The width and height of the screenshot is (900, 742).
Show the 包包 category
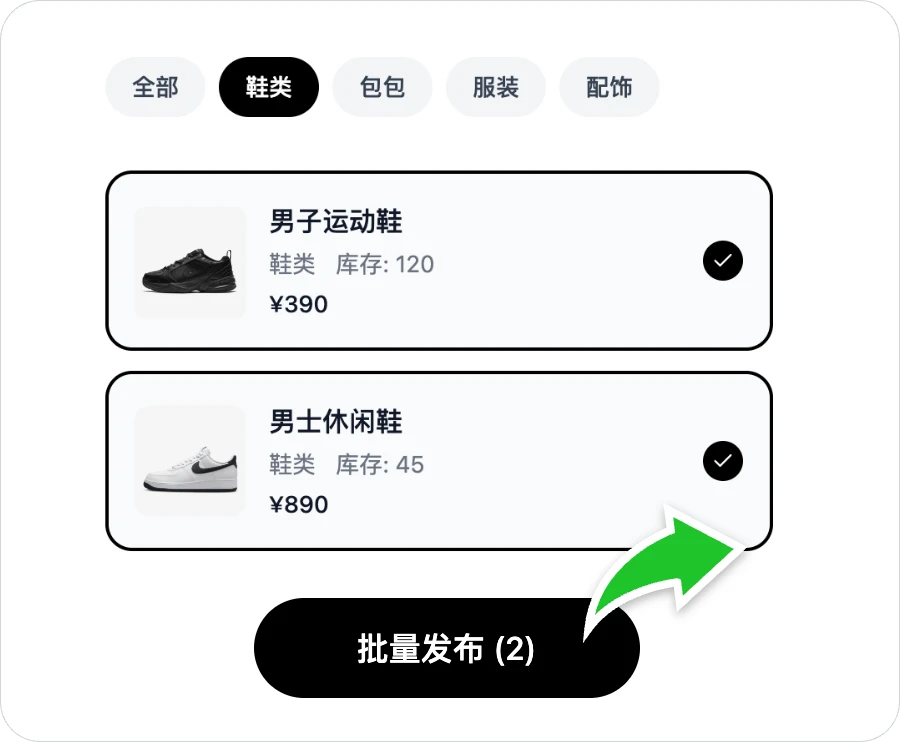(382, 87)
